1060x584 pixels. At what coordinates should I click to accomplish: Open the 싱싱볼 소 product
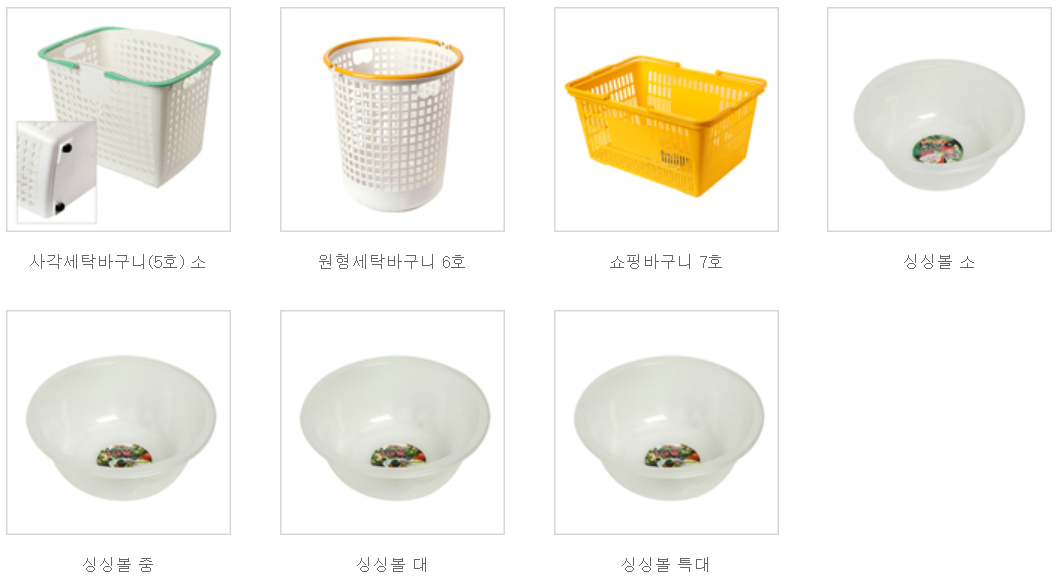[939, 120]
